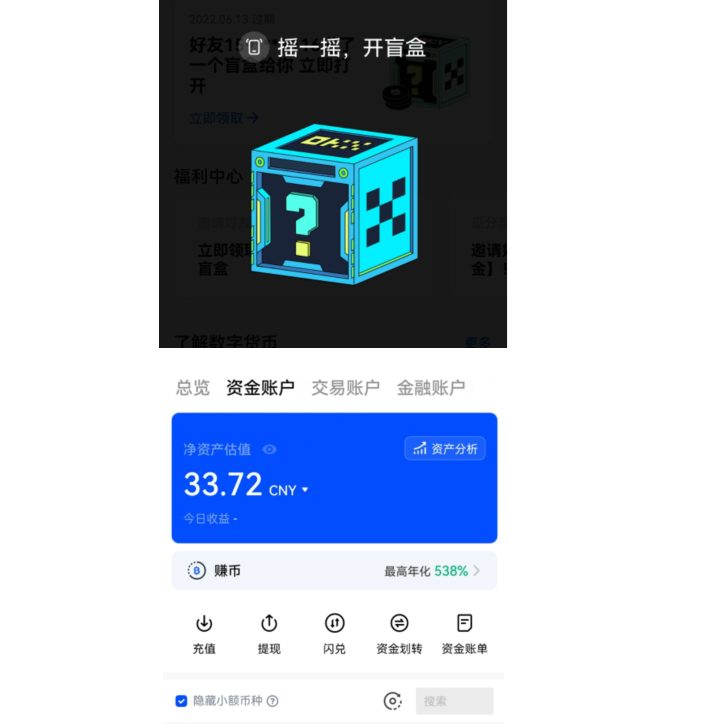Uncheck 隐藏小额币种 checkbox

[181, 701]
